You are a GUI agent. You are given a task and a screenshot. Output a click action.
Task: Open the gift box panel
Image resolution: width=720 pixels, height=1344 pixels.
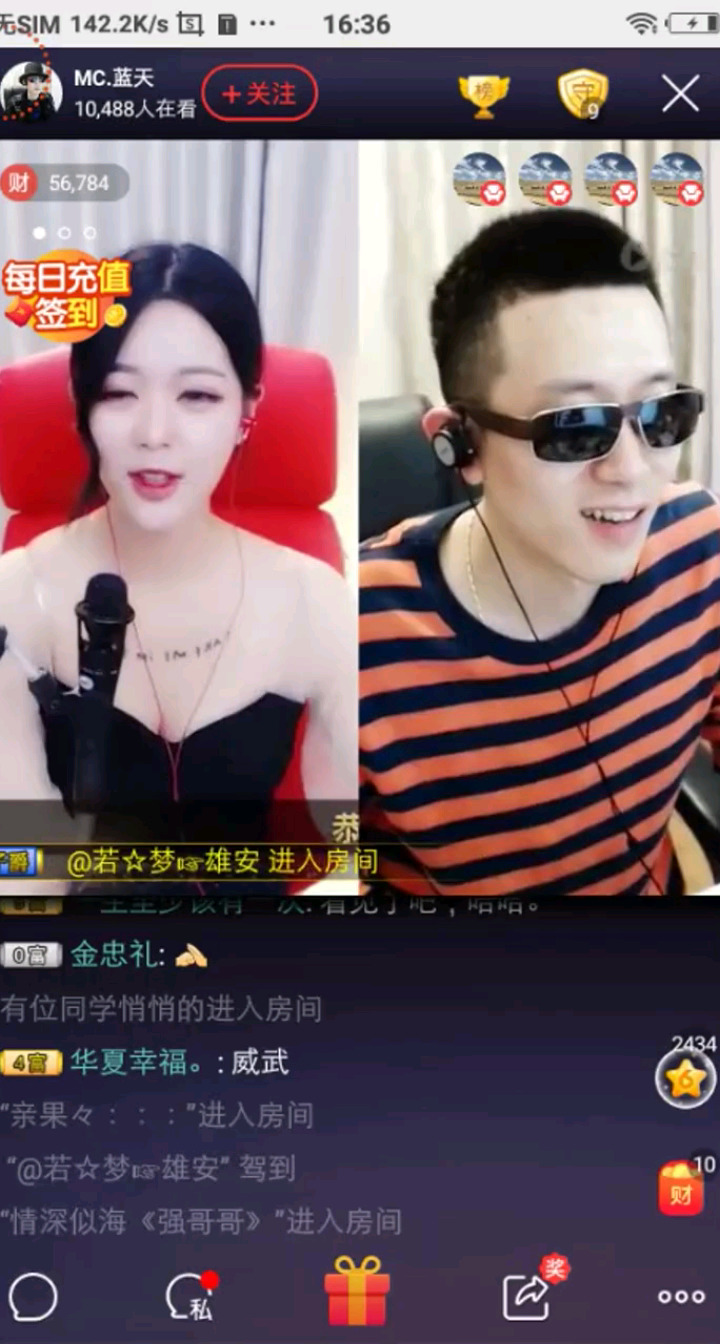357,1292
